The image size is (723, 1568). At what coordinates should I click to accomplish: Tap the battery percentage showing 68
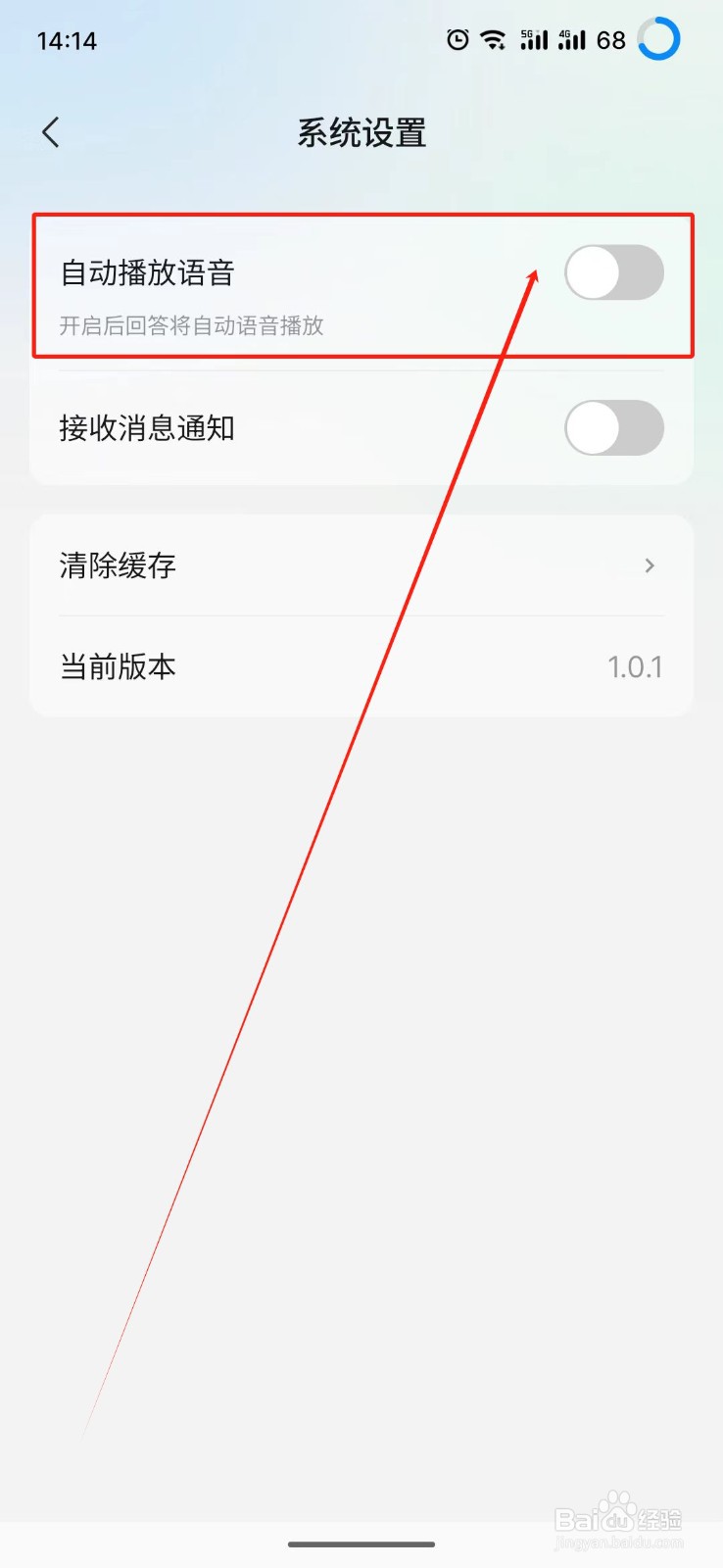coord(611,39)
